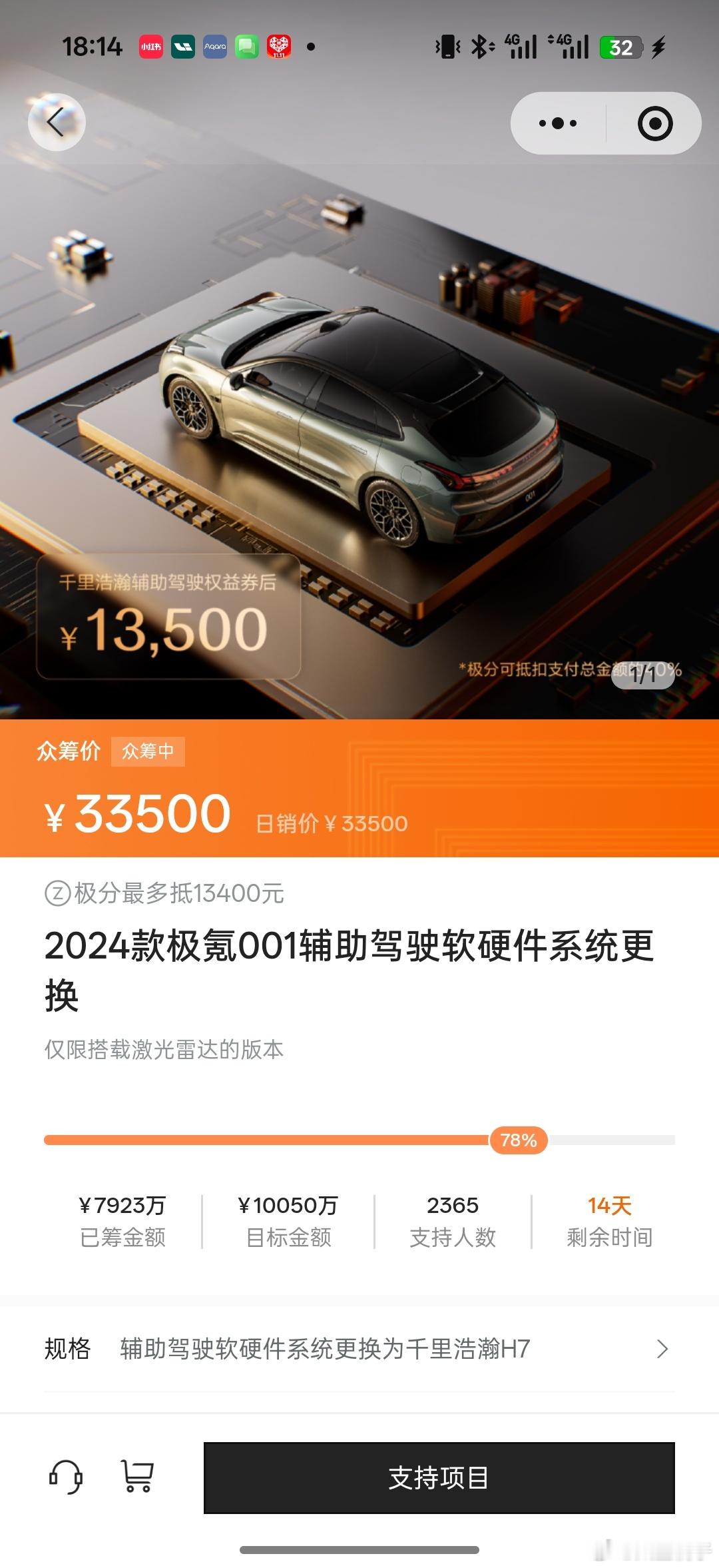Open the shopping cart icon

135,1479
